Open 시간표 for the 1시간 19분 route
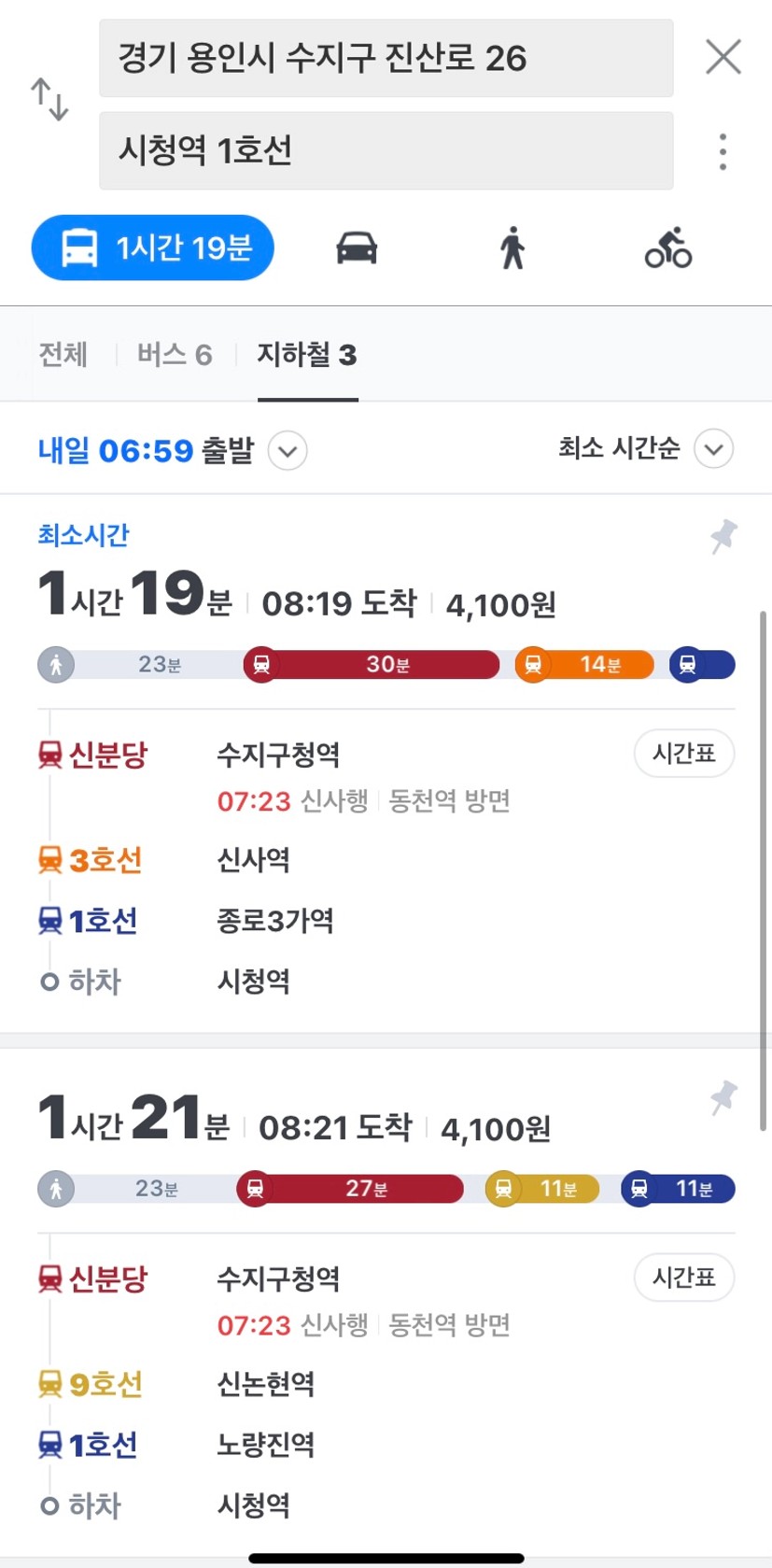 (684, 753)
